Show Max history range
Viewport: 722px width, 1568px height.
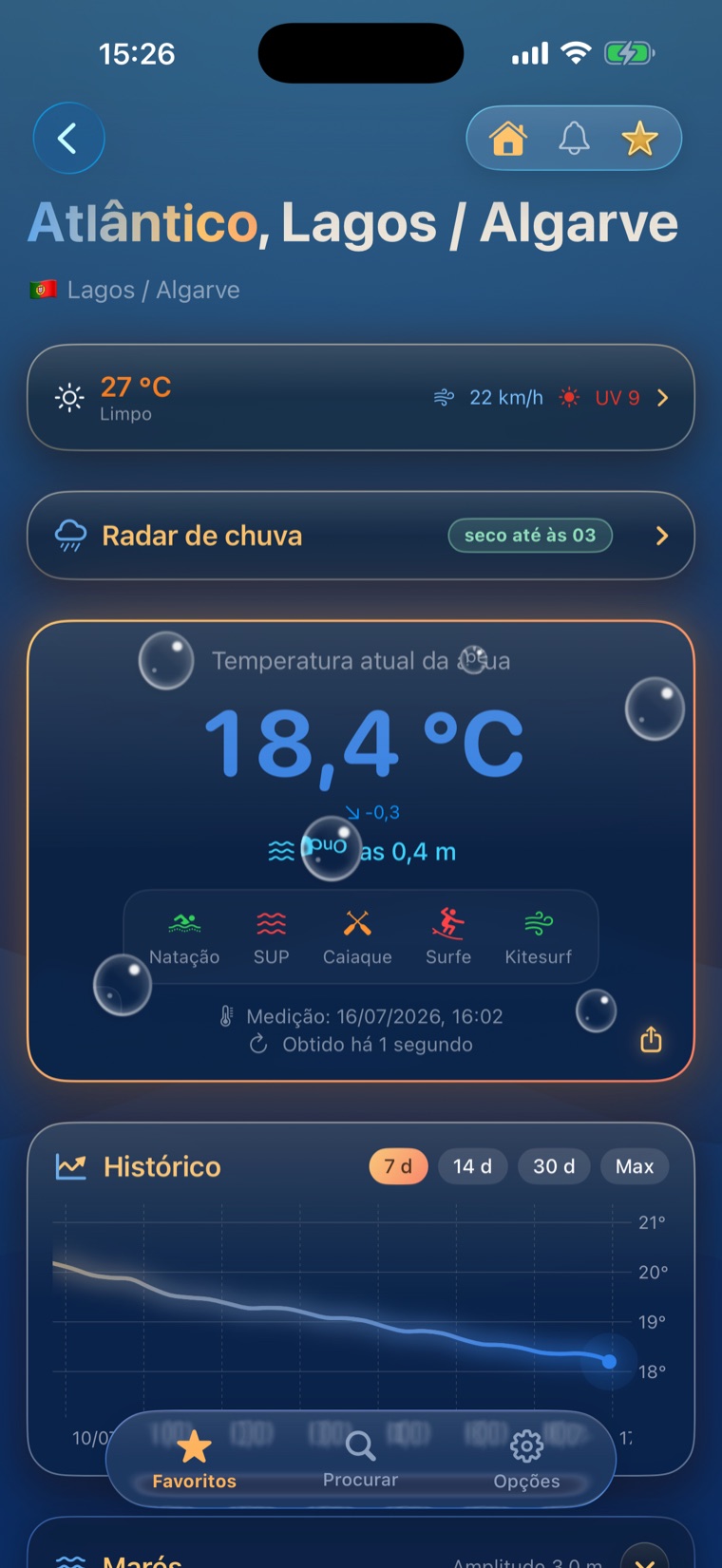click(635, 1166)
